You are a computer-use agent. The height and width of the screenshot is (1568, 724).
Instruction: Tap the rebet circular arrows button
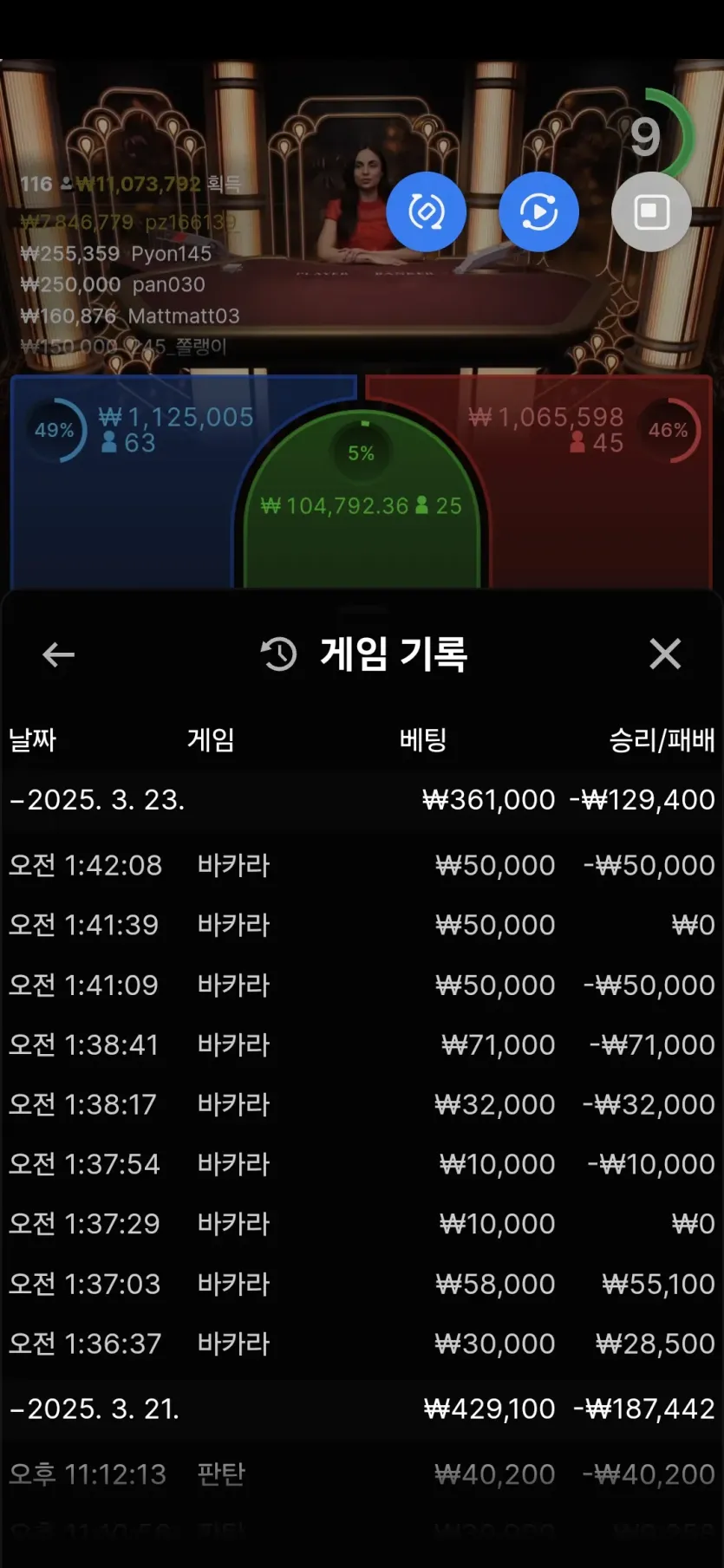(426, 211)
